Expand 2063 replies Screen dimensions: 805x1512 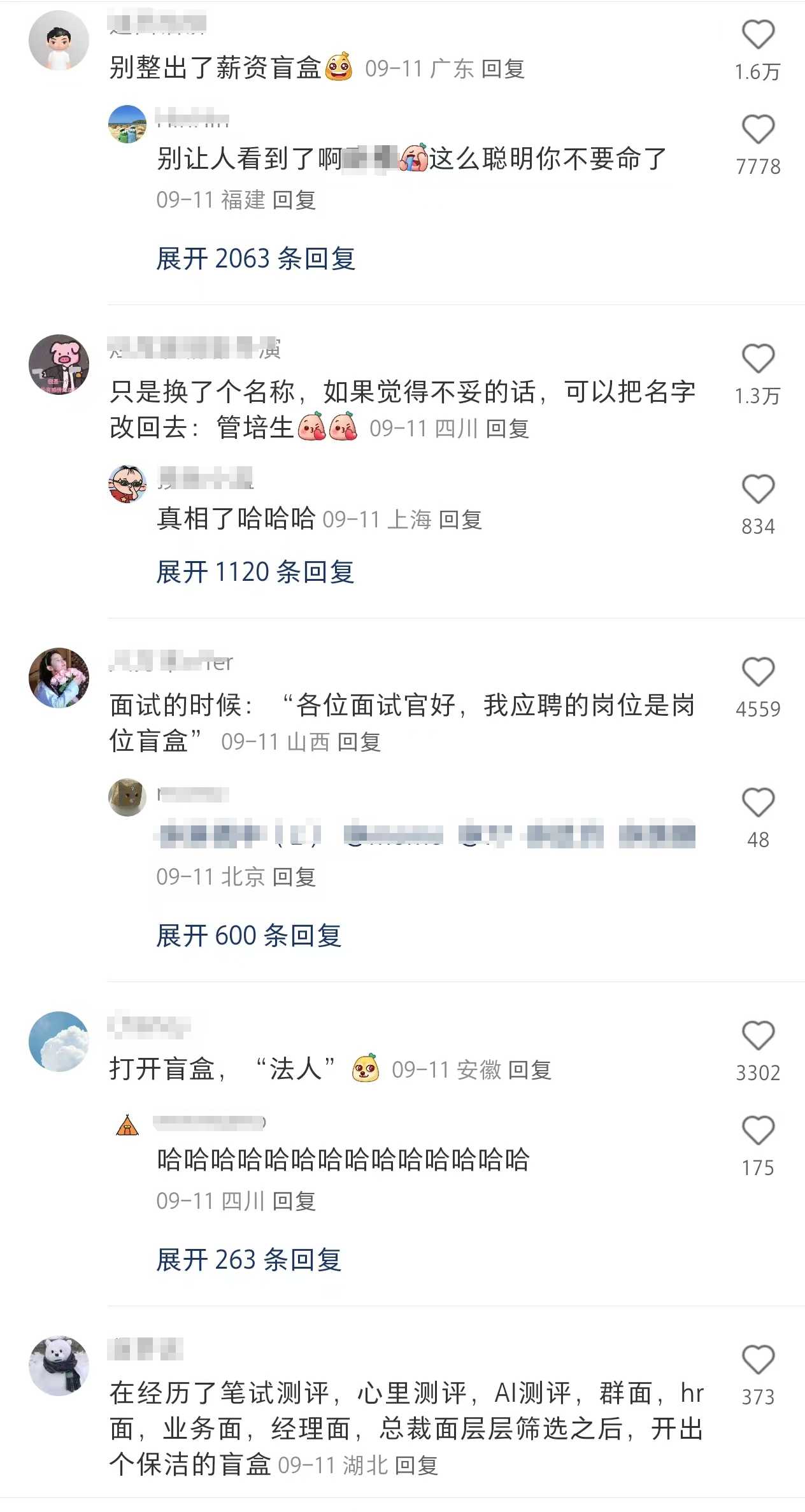click(x=255, y=259)
